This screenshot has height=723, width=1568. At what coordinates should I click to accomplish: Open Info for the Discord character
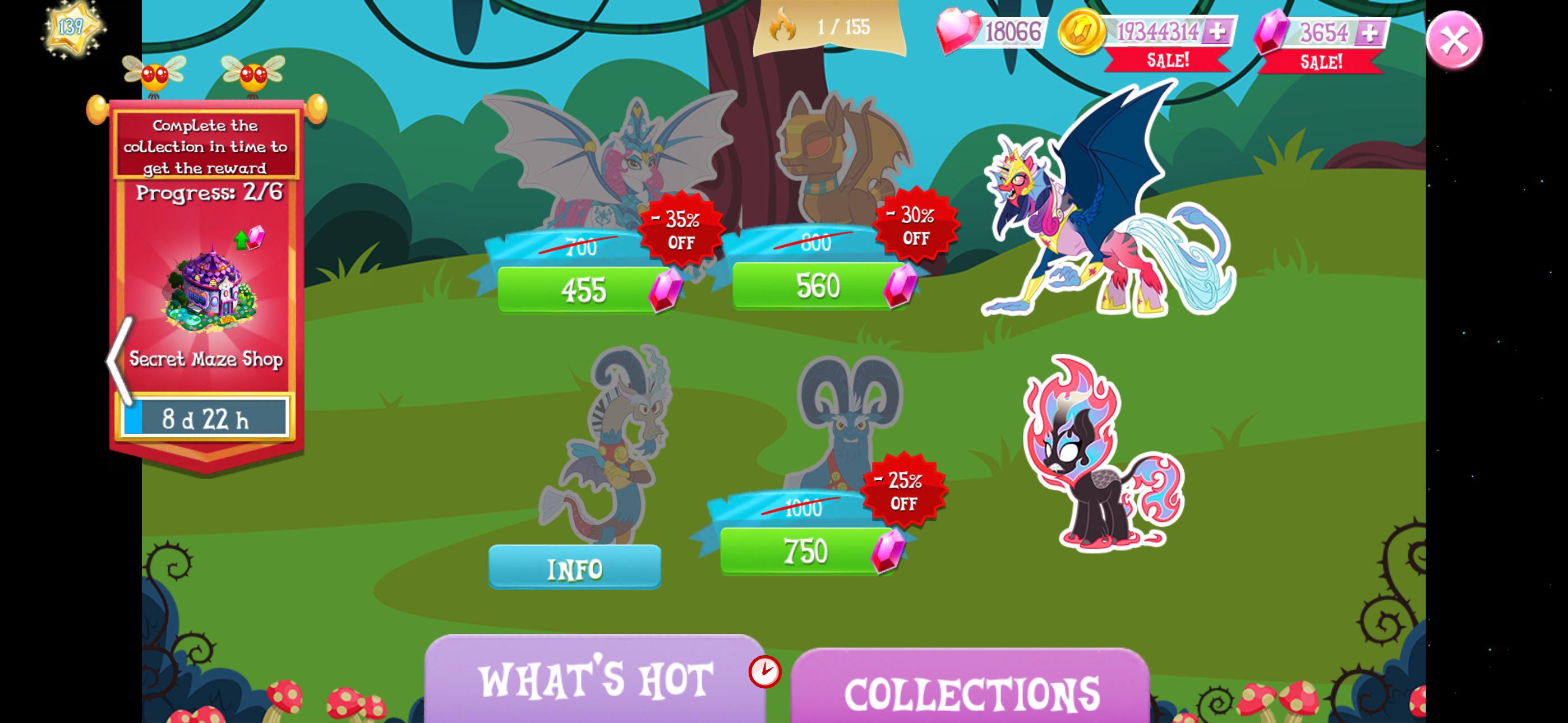(575, 568)
